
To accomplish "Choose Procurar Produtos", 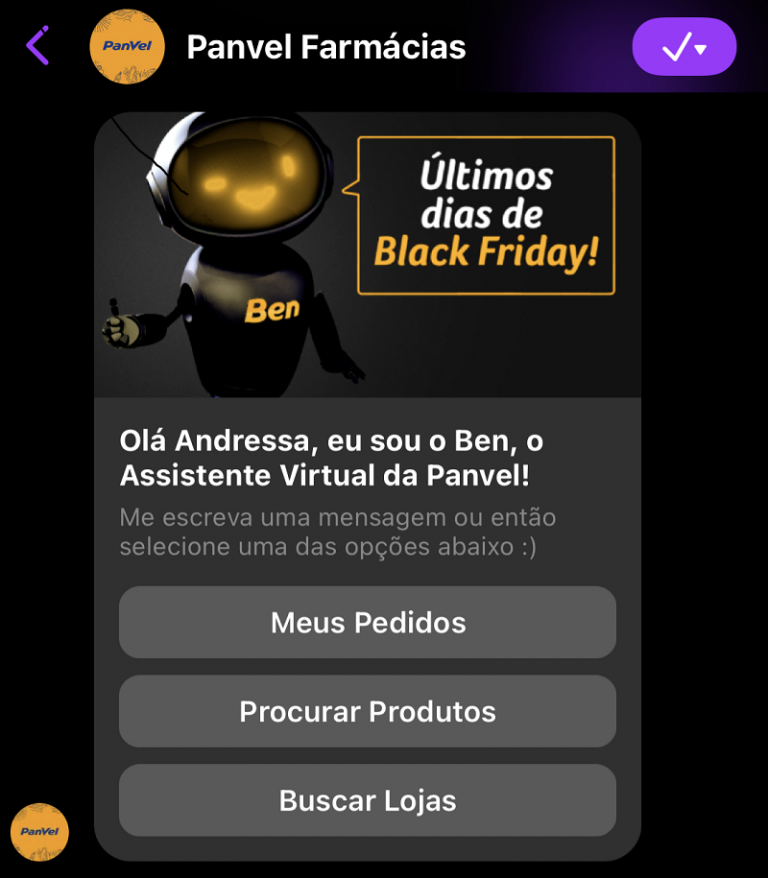I will click(x=367, y=712).
